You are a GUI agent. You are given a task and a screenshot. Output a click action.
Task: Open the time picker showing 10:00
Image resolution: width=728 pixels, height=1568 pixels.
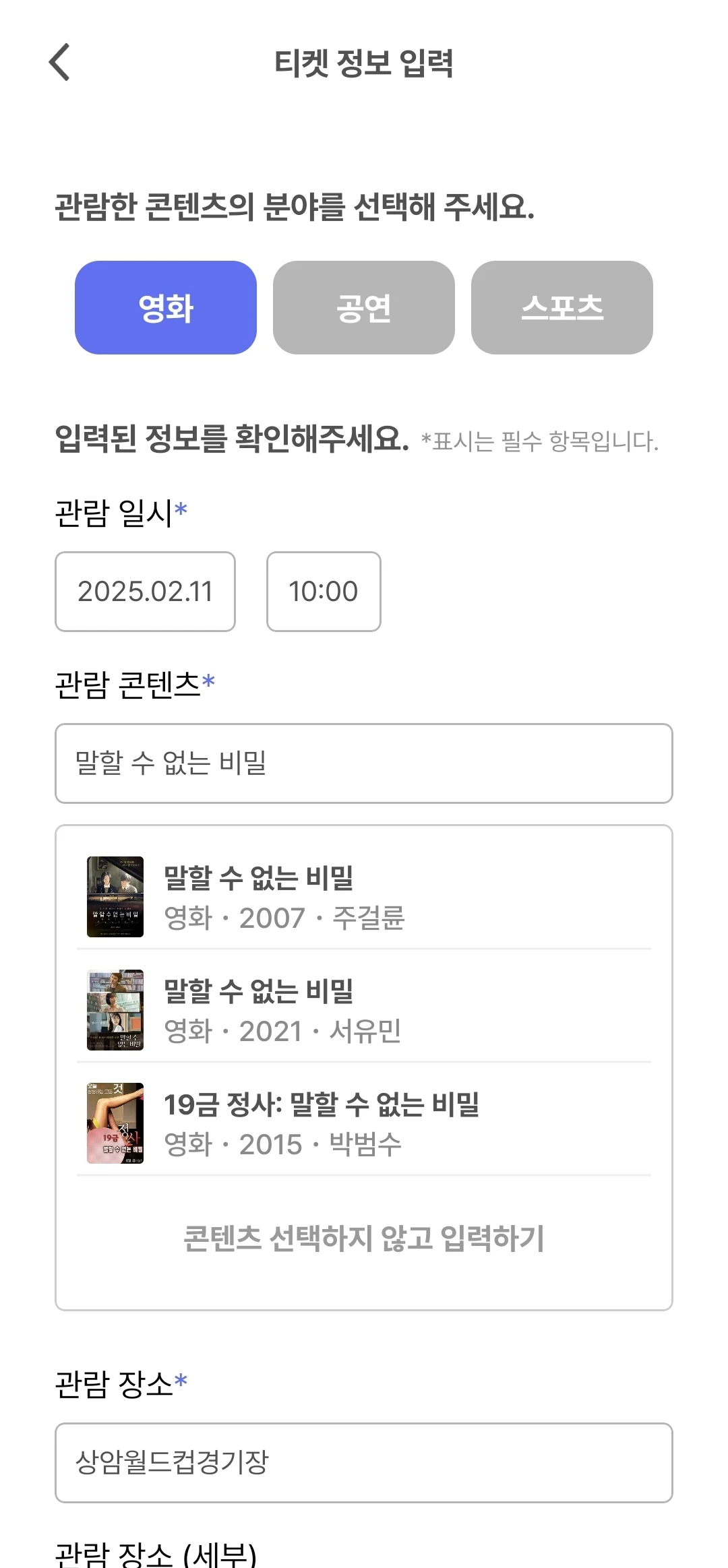click(x=324, y=592)
